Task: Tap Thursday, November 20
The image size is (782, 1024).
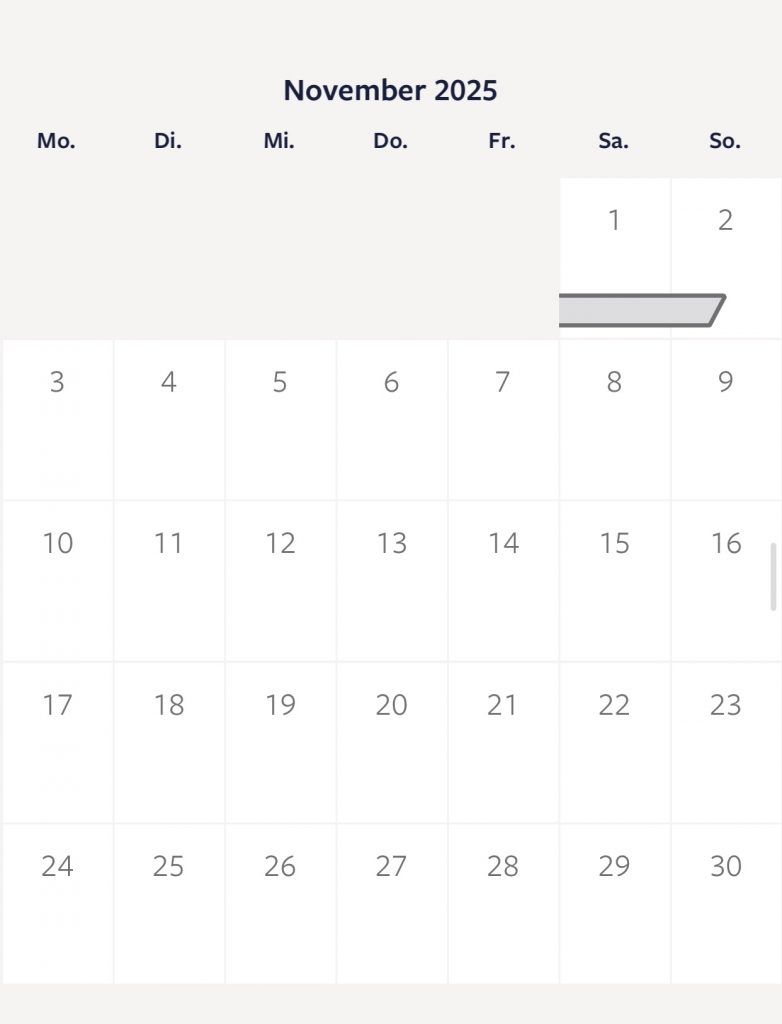Action: pyautogui.click(x=391, y=742)
